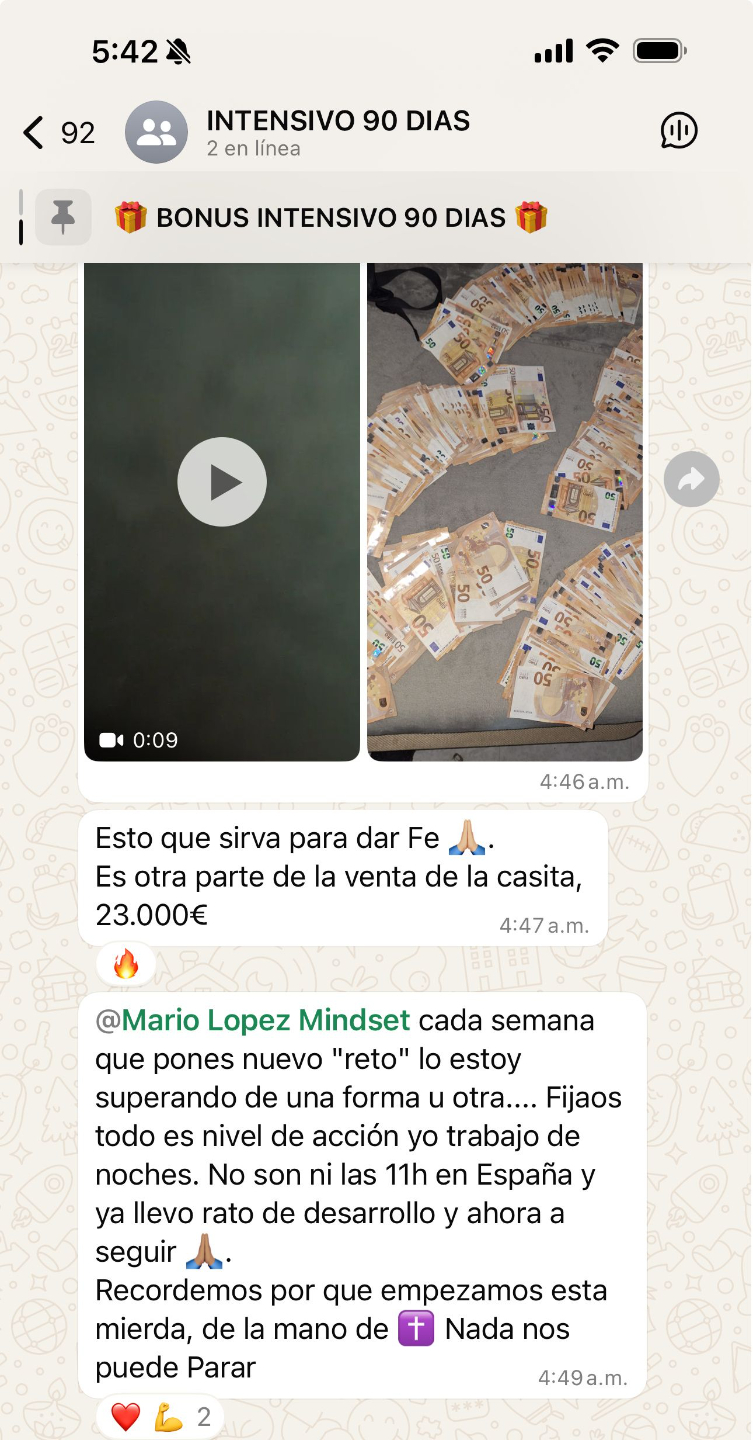View the fire reaction on the 23.000€ message

click(126, 965)
